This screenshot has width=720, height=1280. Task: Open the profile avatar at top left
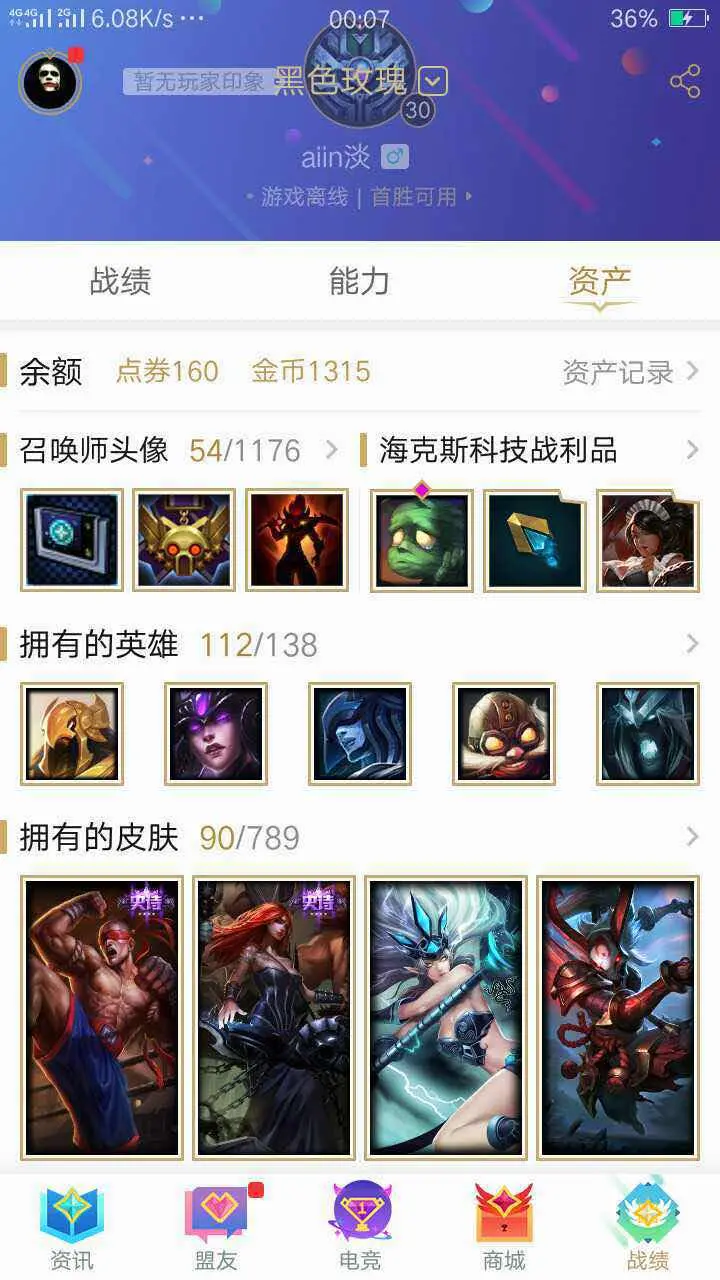(x=50, y=82)
